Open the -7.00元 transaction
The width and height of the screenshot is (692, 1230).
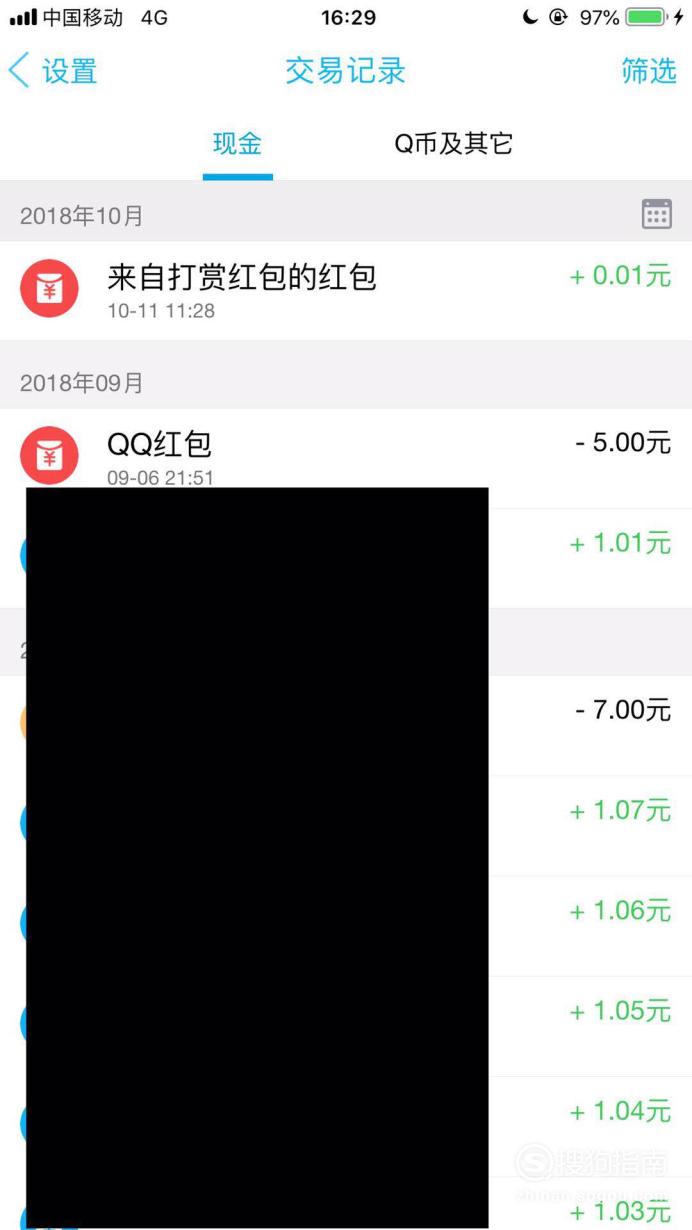346,726
